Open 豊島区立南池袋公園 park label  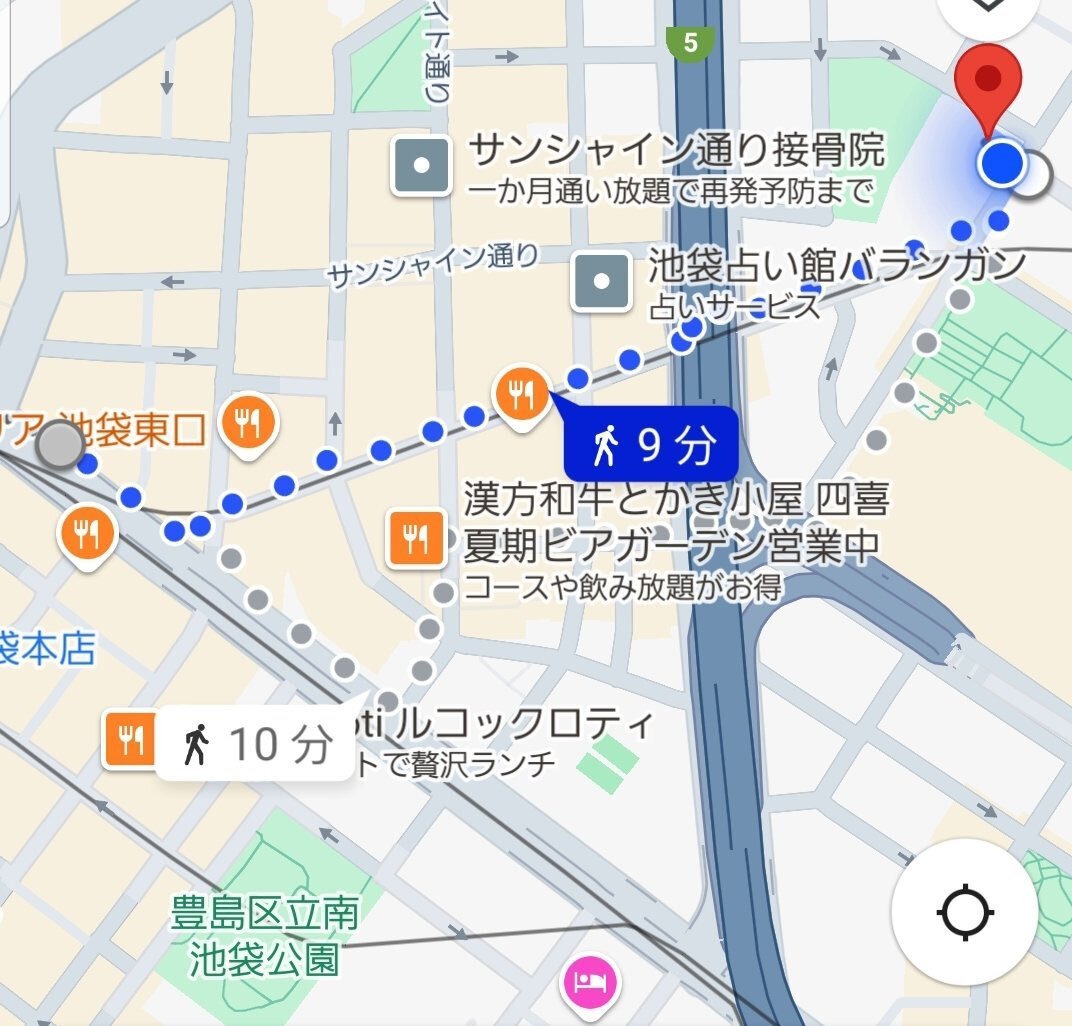pyautogui.click(x=264, y=936)
